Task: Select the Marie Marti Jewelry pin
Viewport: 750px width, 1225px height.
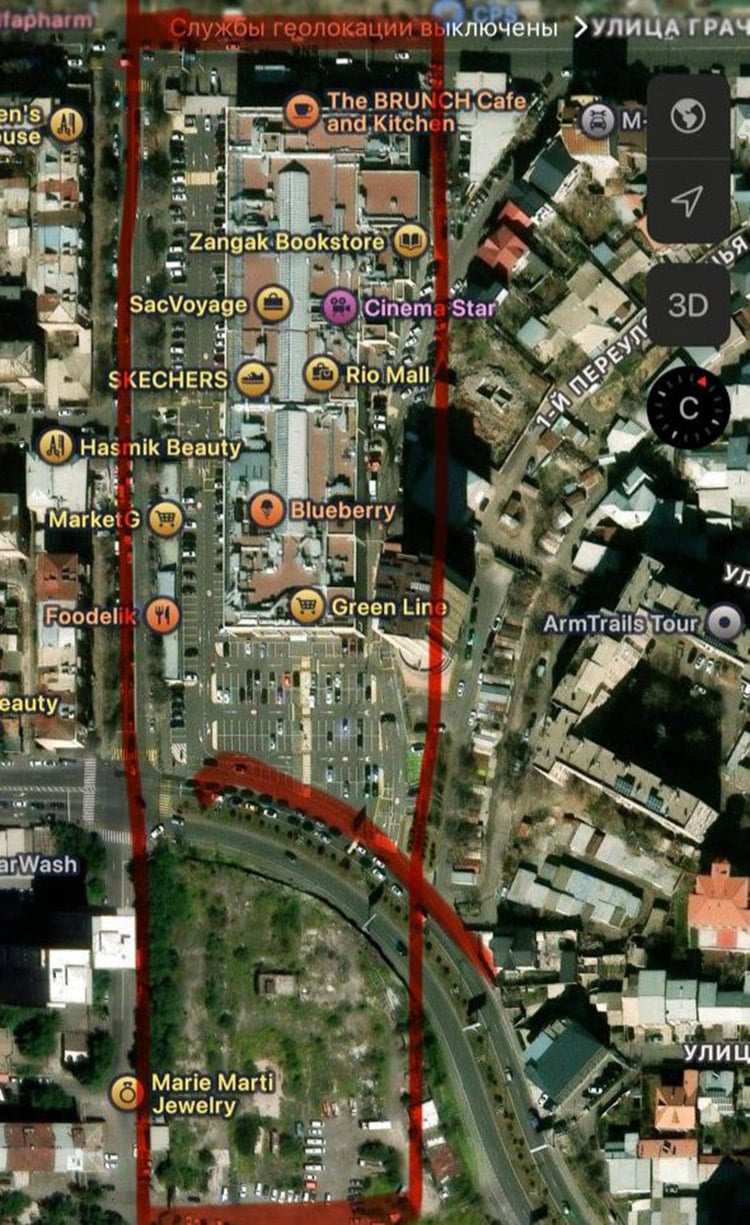Action: pos(127,1093)
